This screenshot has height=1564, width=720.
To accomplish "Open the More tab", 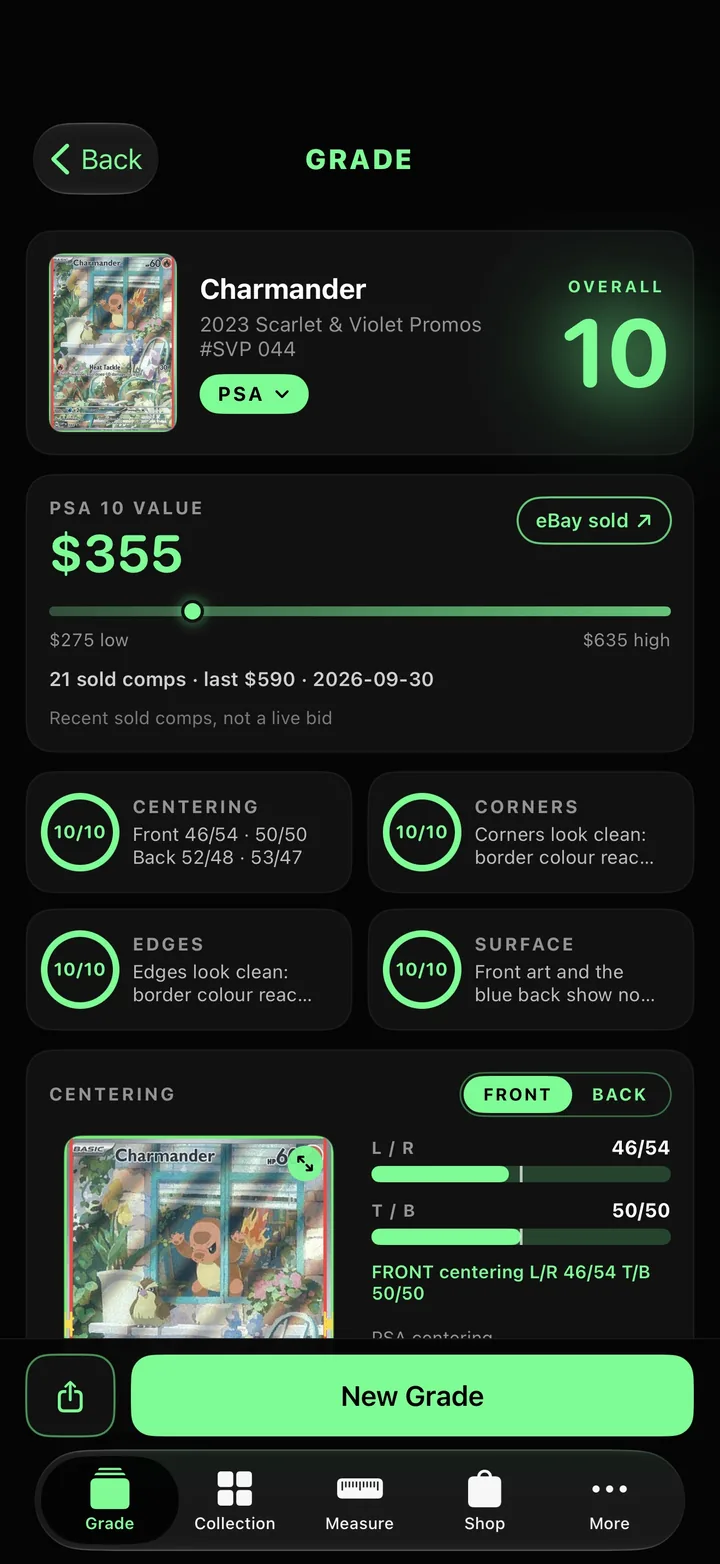I will (x=609, y=1501).
